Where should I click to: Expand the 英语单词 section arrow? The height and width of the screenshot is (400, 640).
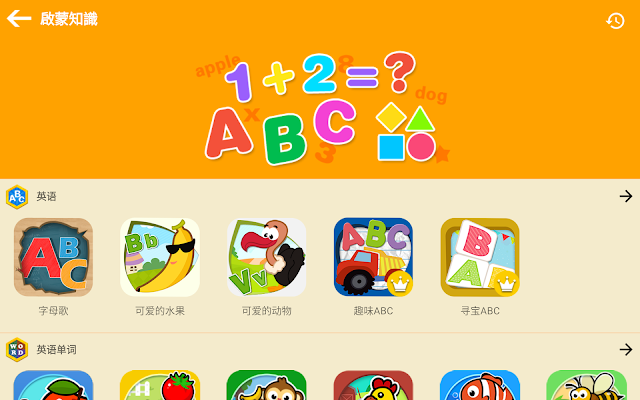pyautogui.click(x=625, y=349)
